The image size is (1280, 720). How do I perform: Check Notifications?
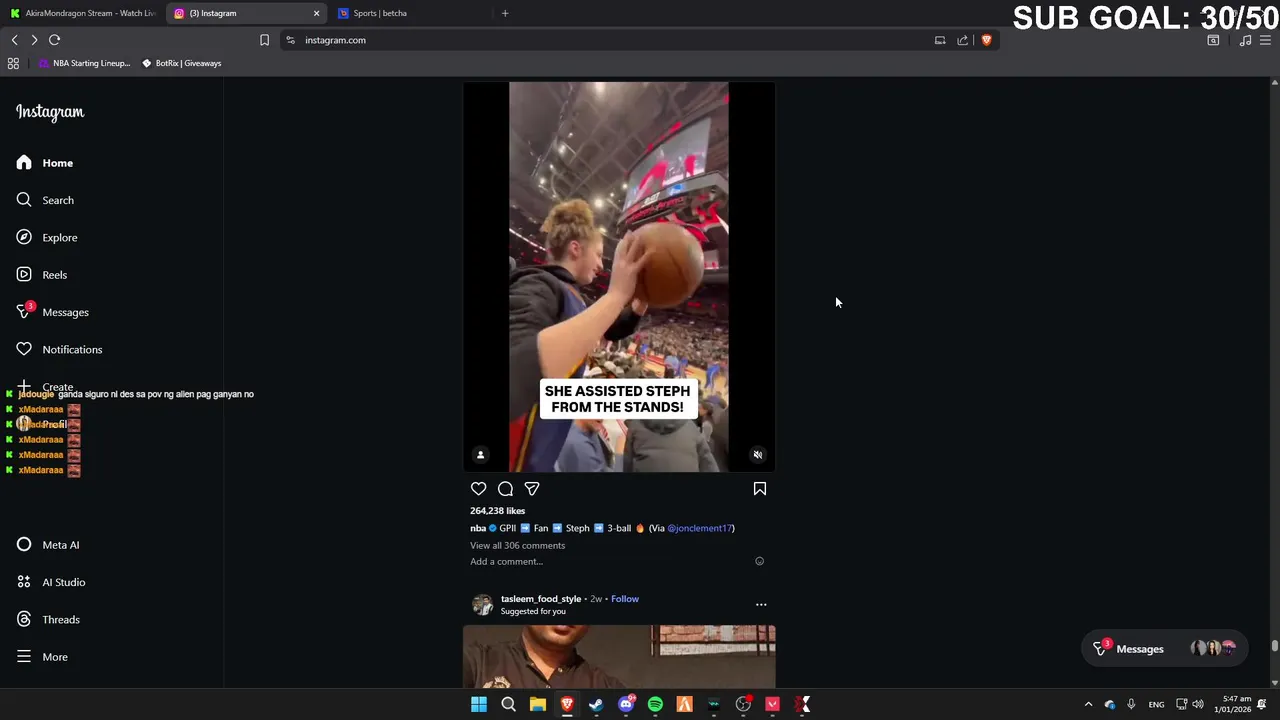[72, 350]
